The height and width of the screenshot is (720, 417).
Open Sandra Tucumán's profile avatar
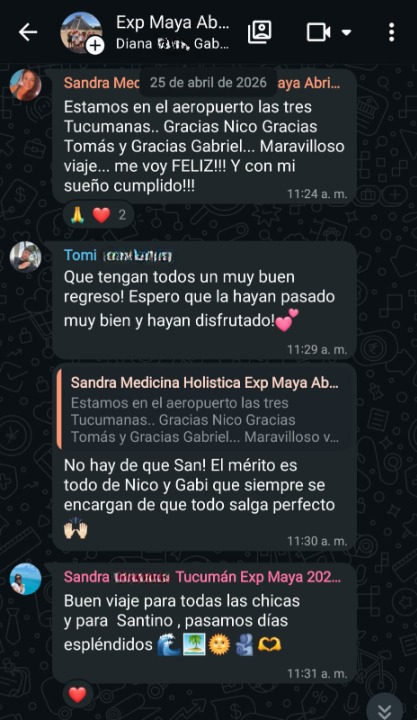[26, 579]
